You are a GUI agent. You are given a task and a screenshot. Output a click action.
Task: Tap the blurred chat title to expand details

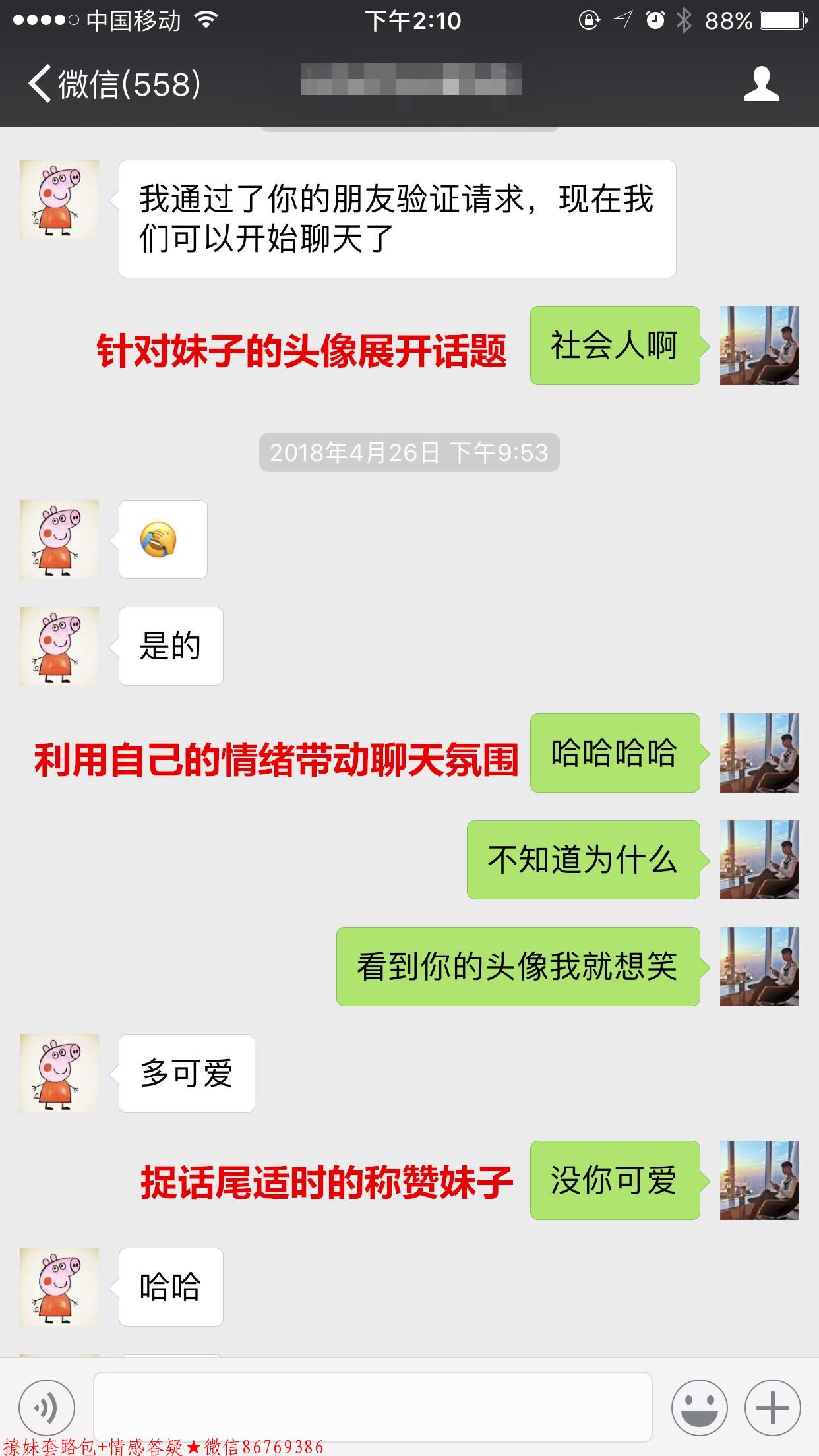[409, 84]
